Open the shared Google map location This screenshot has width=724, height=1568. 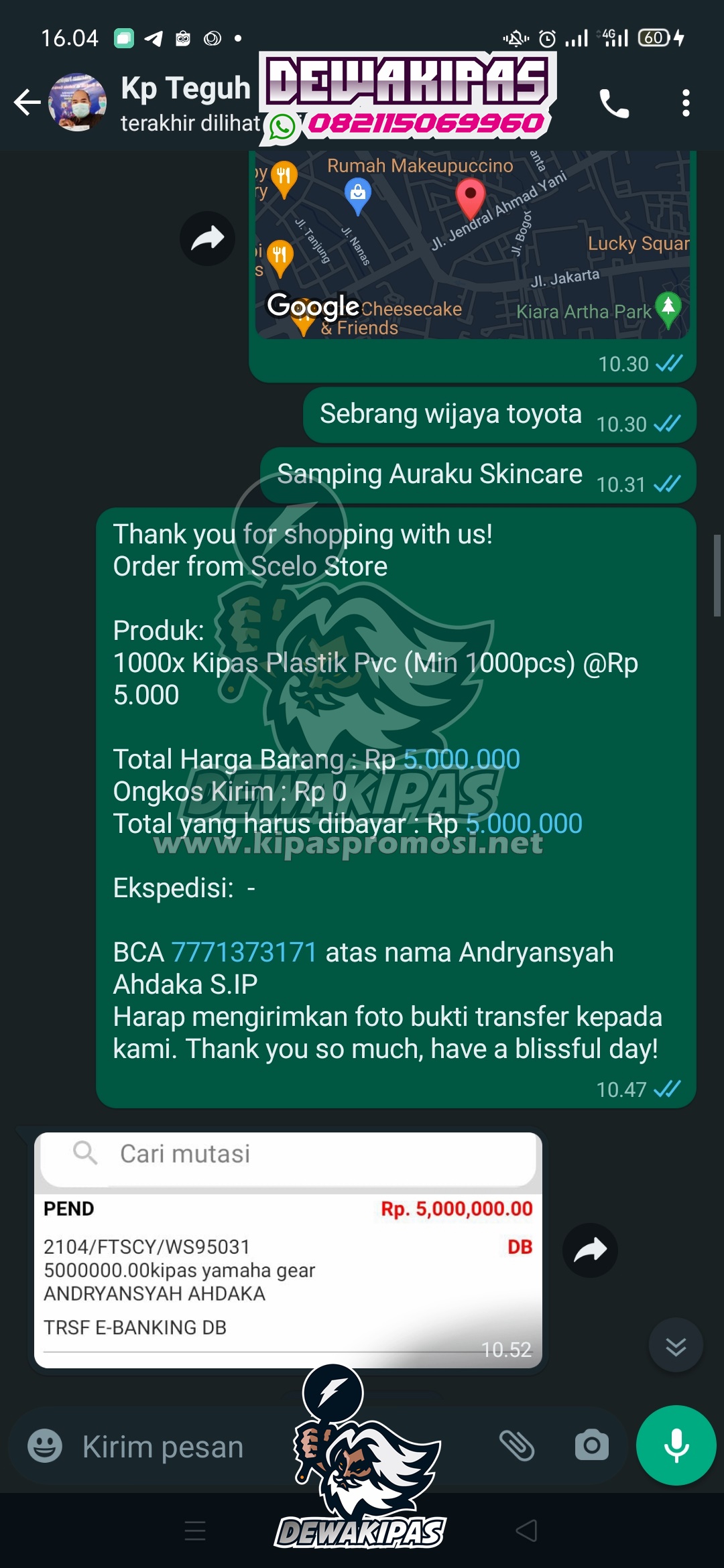tap(472, 245)
